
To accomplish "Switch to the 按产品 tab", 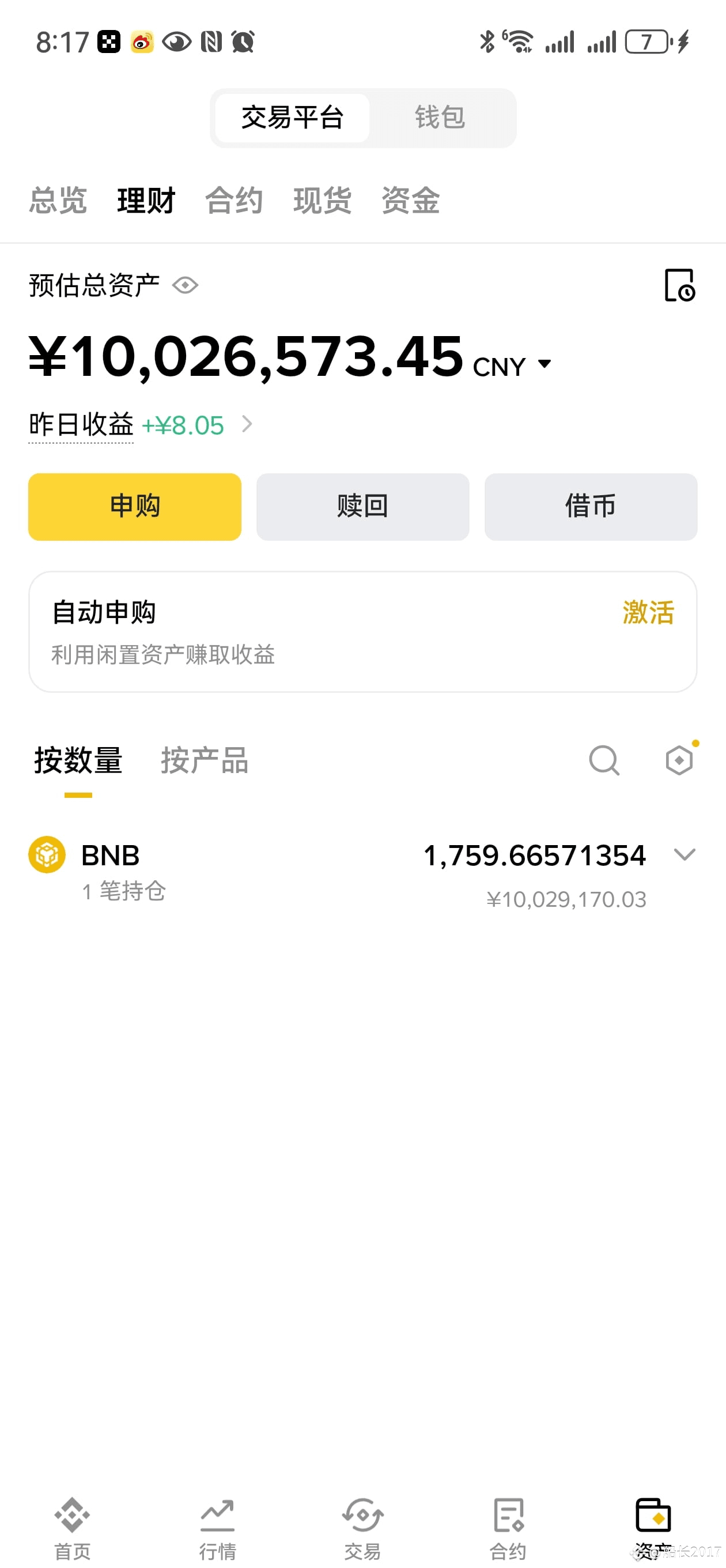I will pos(205,760).
